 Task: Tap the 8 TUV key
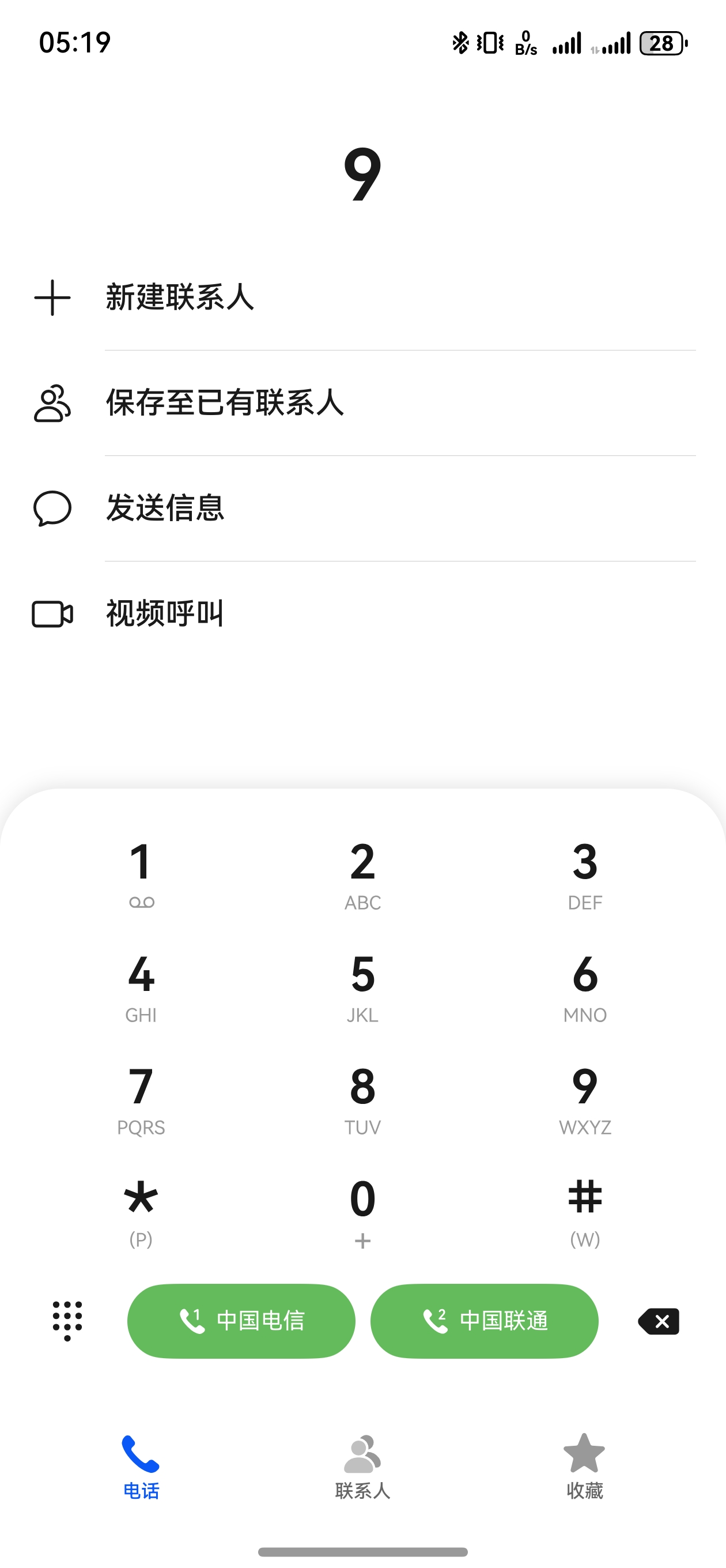362,1099
